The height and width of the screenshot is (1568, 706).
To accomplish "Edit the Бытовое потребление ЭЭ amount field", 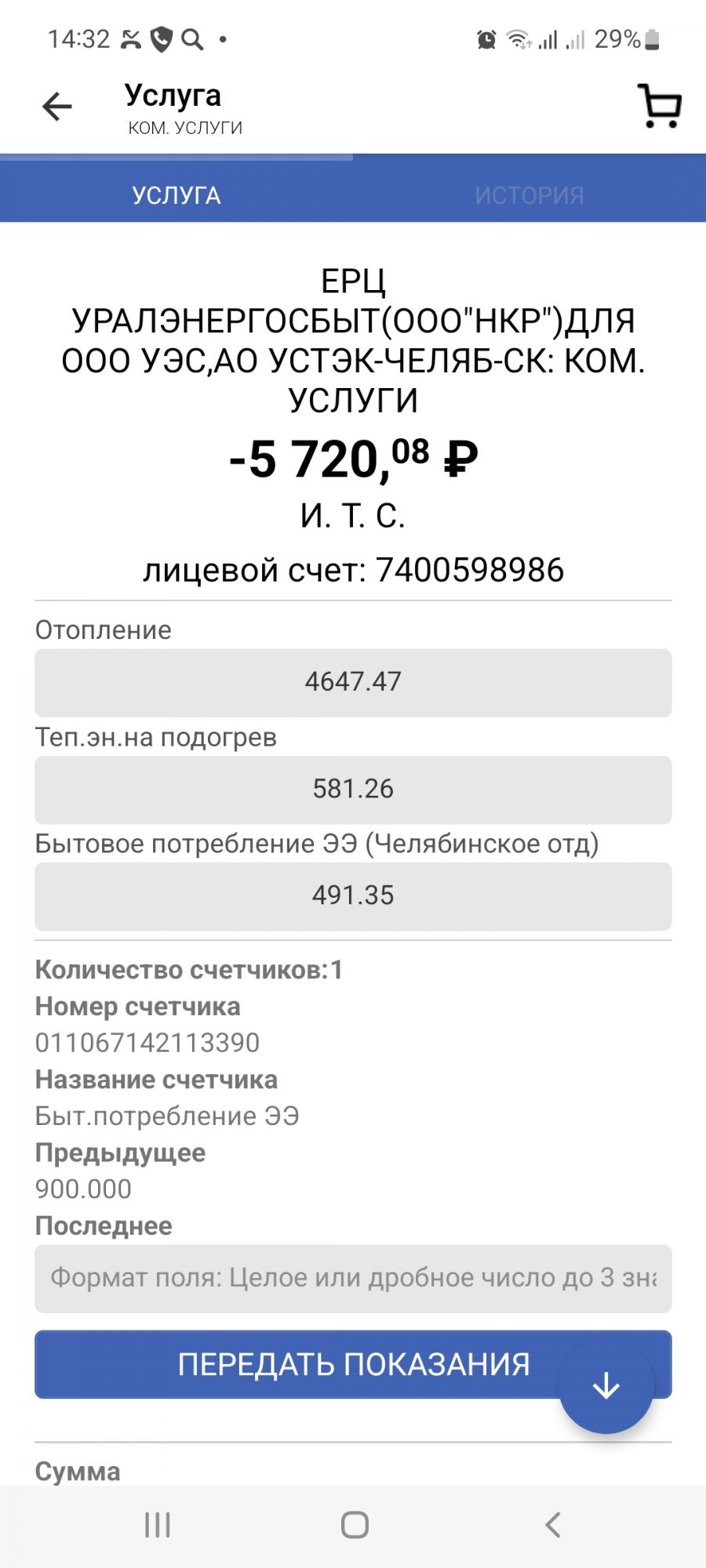I will (353, 896).
